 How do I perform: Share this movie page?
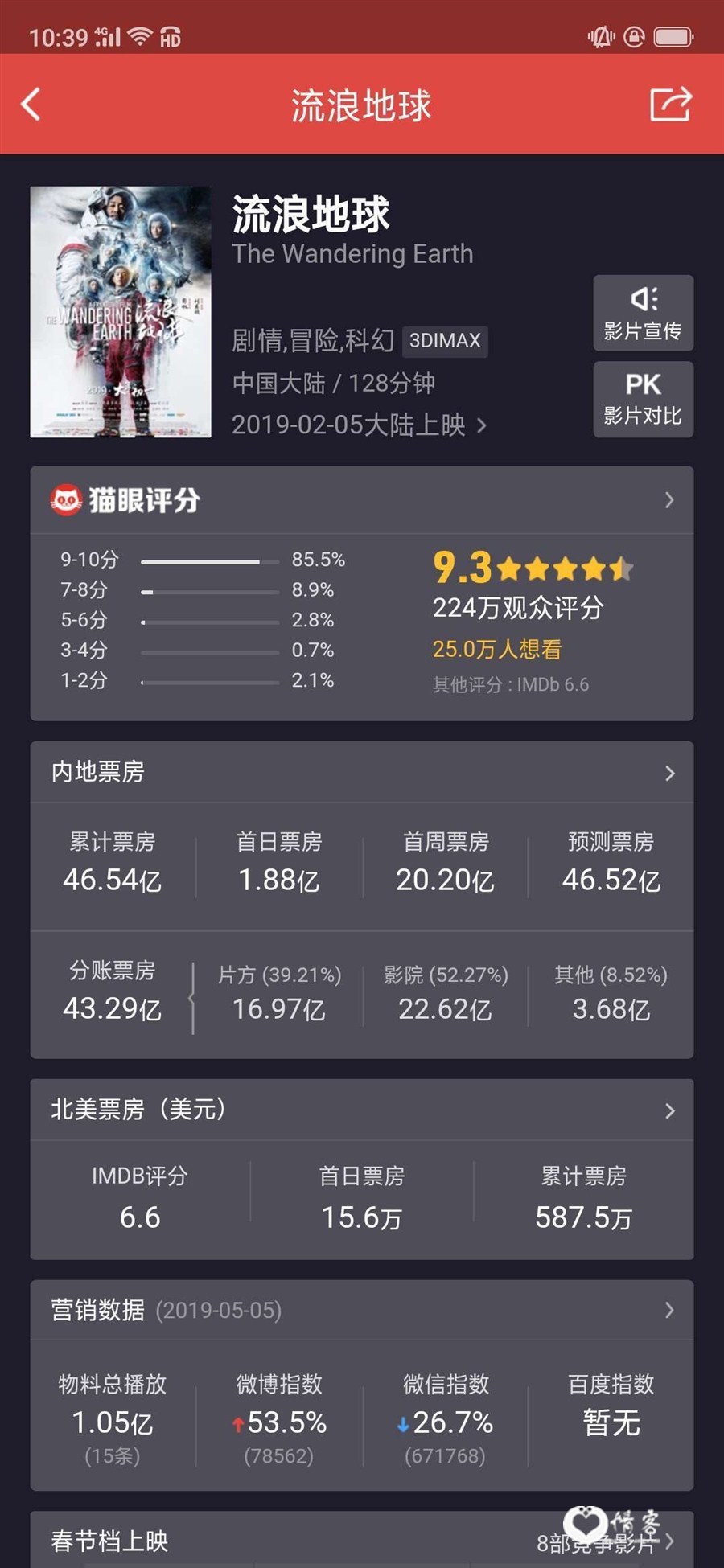point(670,105)
